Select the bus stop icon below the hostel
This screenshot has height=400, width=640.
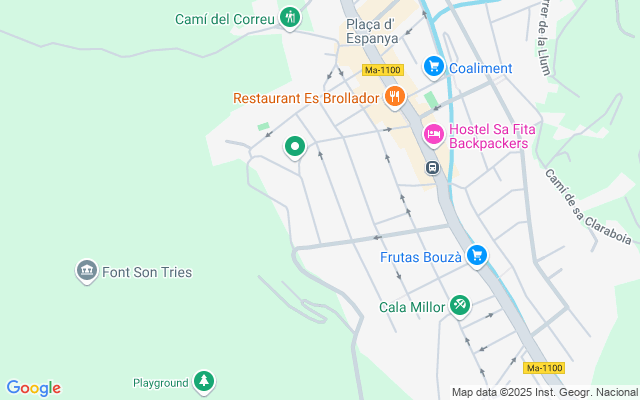(433, 167)
